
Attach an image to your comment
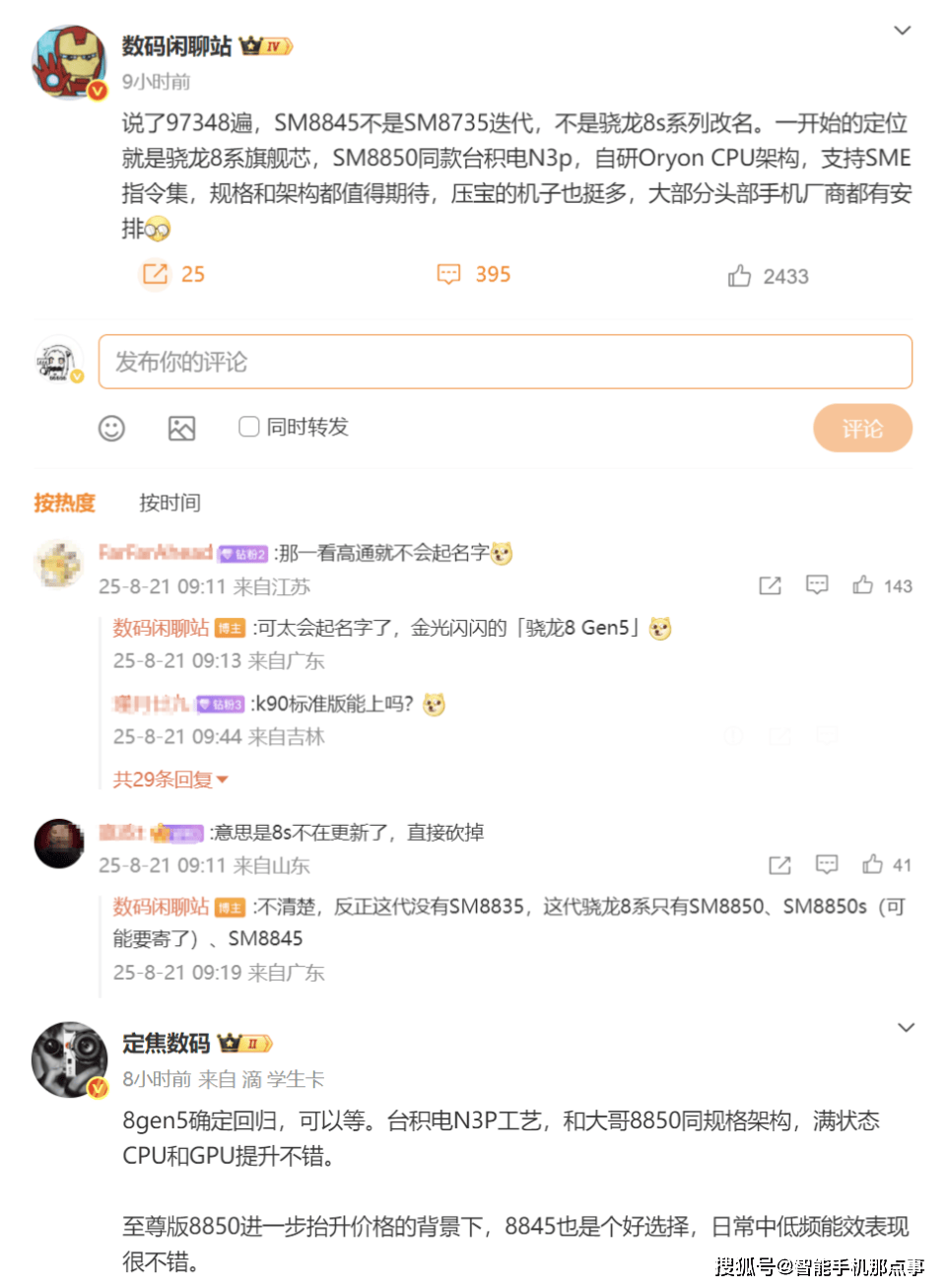[181, 428]
